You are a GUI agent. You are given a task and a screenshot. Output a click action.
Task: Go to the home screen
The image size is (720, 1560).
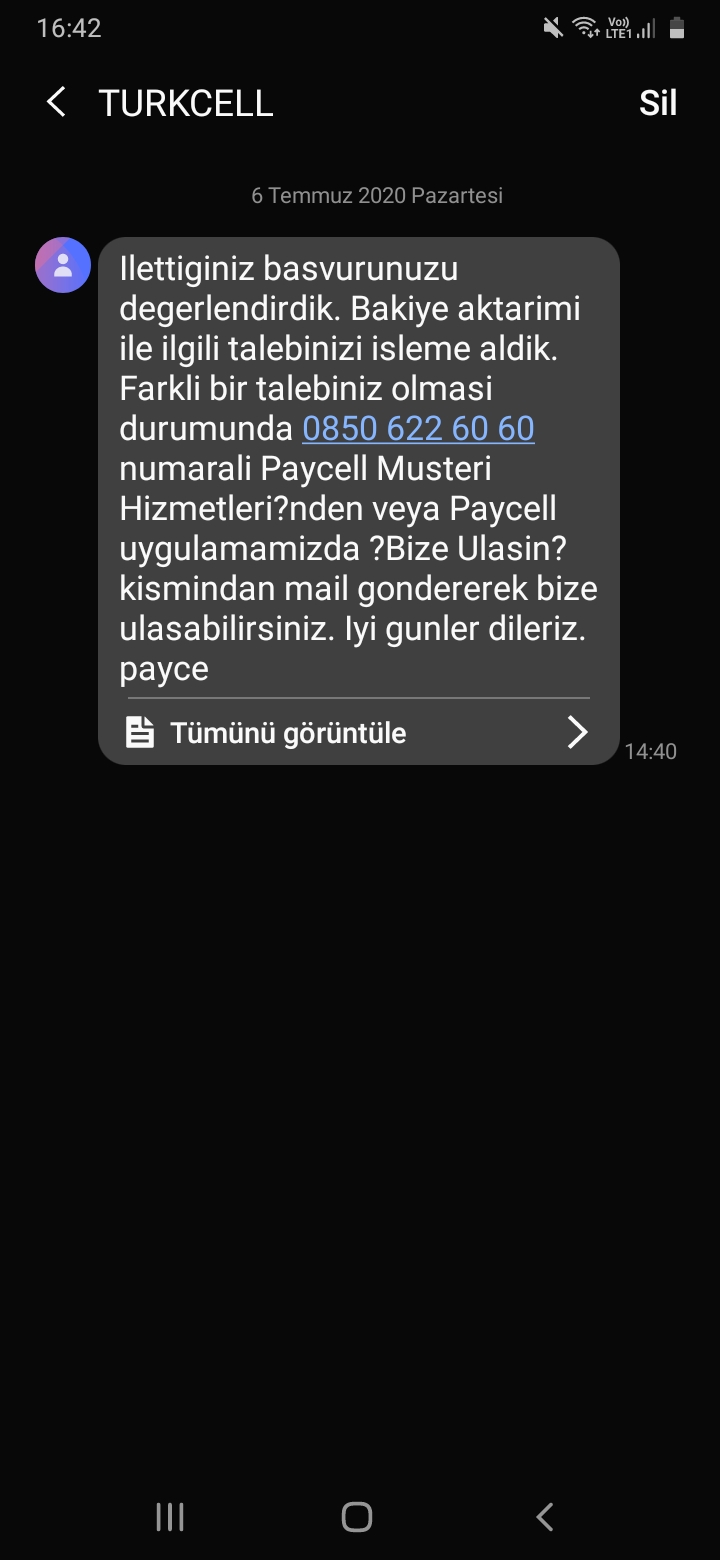[357, 1517]
